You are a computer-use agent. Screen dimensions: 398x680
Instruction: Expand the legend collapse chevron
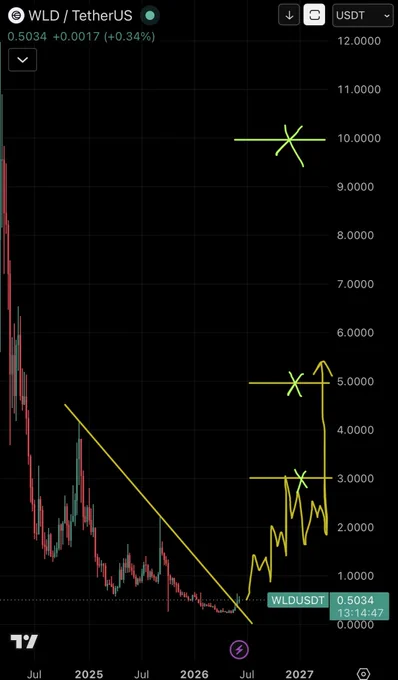(x=22, y=60)
